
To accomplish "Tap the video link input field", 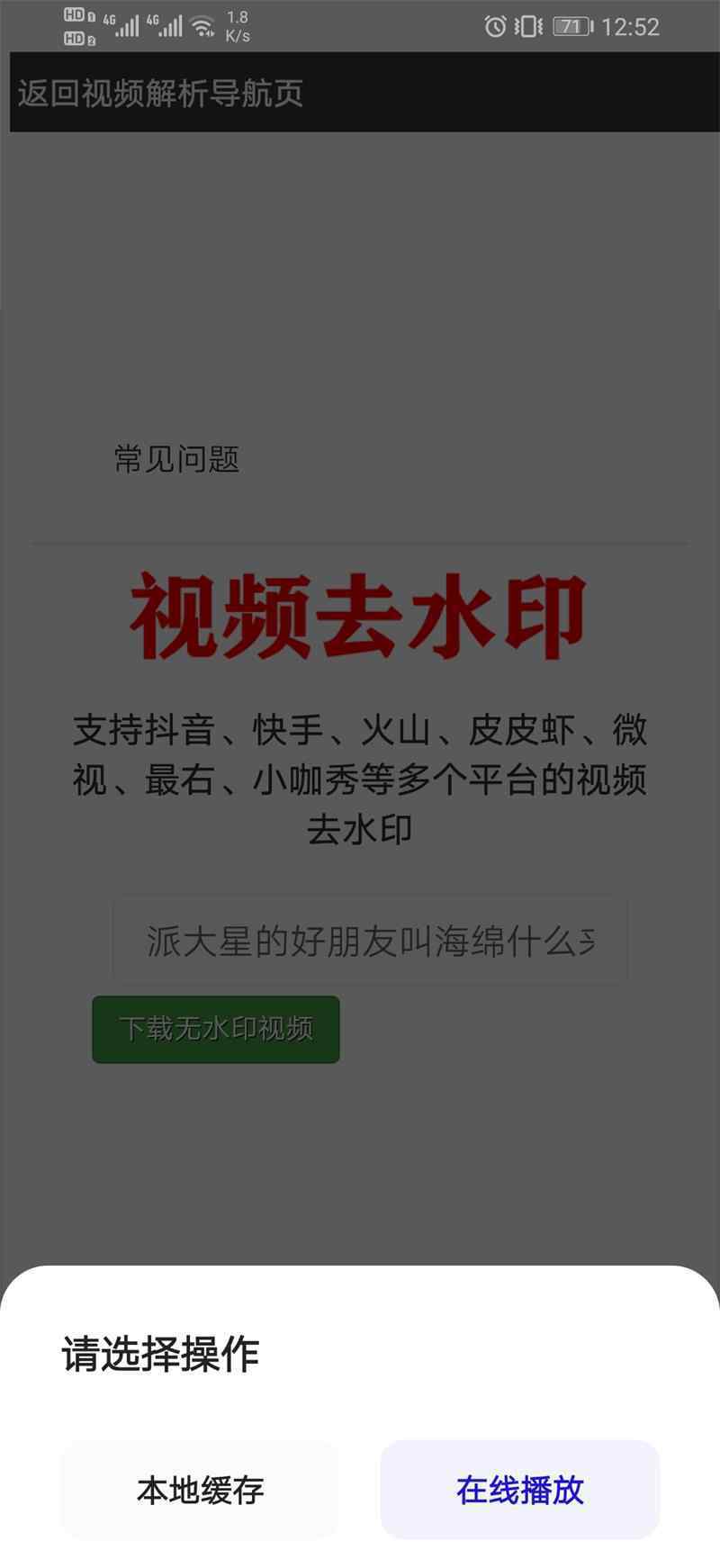I will point(369,941).
